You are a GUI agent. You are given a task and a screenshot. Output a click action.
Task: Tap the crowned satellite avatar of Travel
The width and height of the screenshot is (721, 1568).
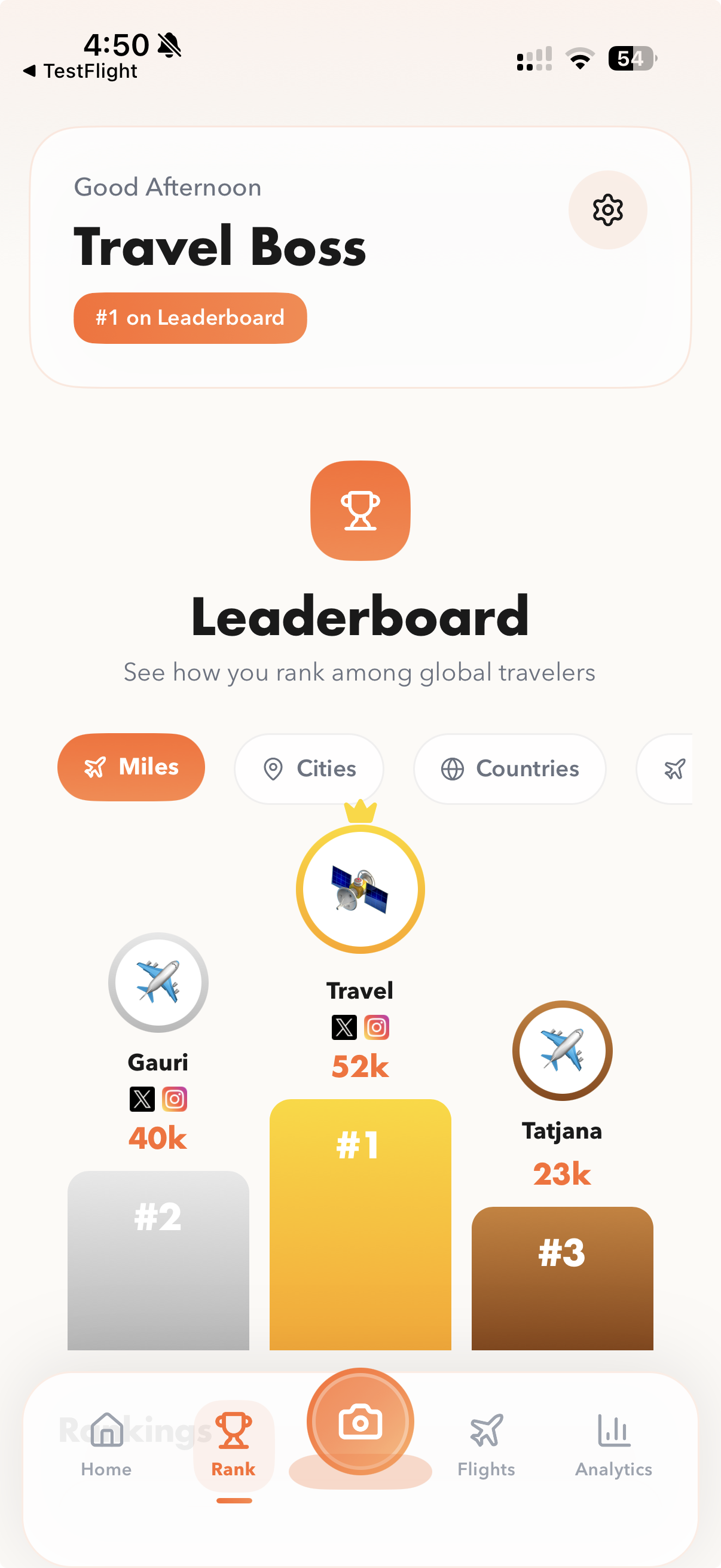pyautogui.click(x=360, y=889)
